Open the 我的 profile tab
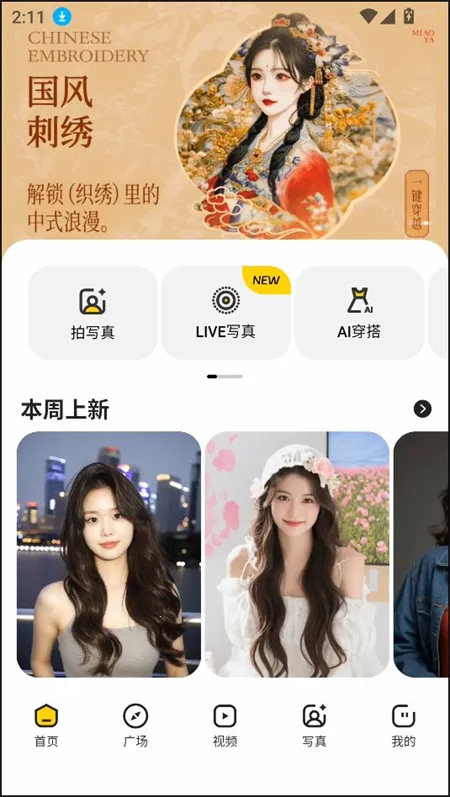This screenshot has width=450, height=797. [x=404, y=726]
